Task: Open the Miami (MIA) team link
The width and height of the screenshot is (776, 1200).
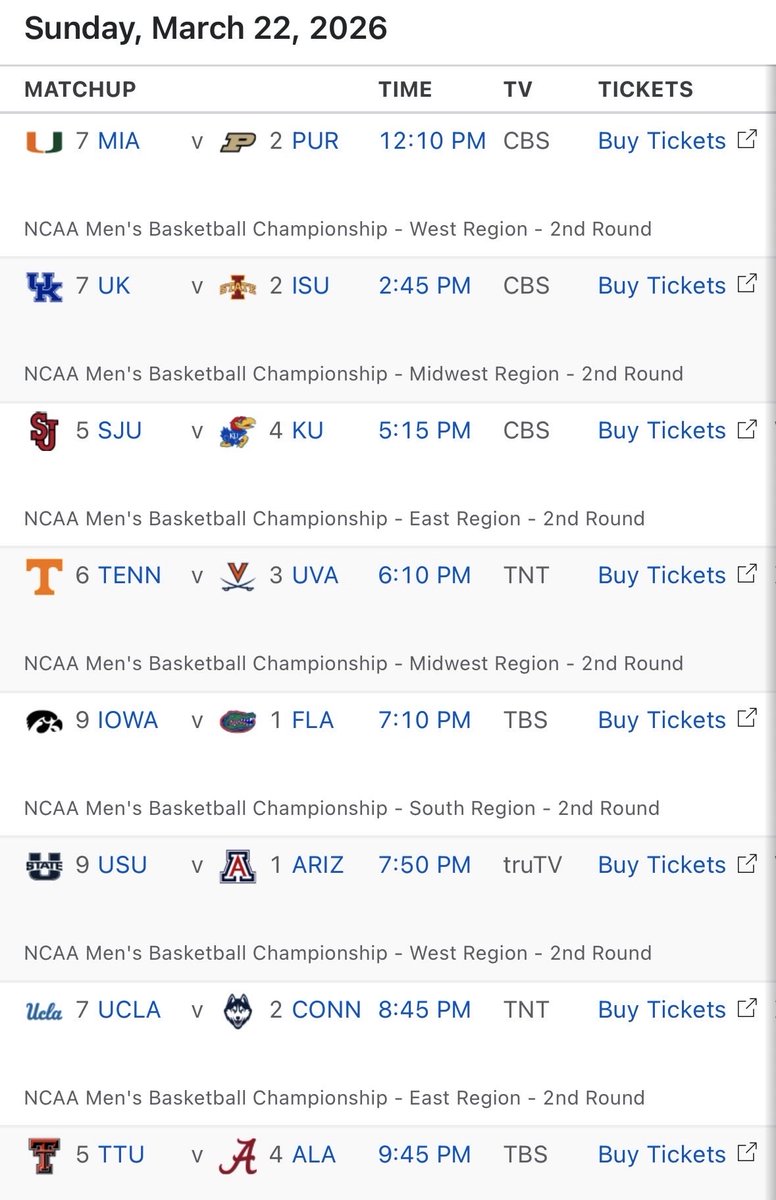Action: coord(118,141)
